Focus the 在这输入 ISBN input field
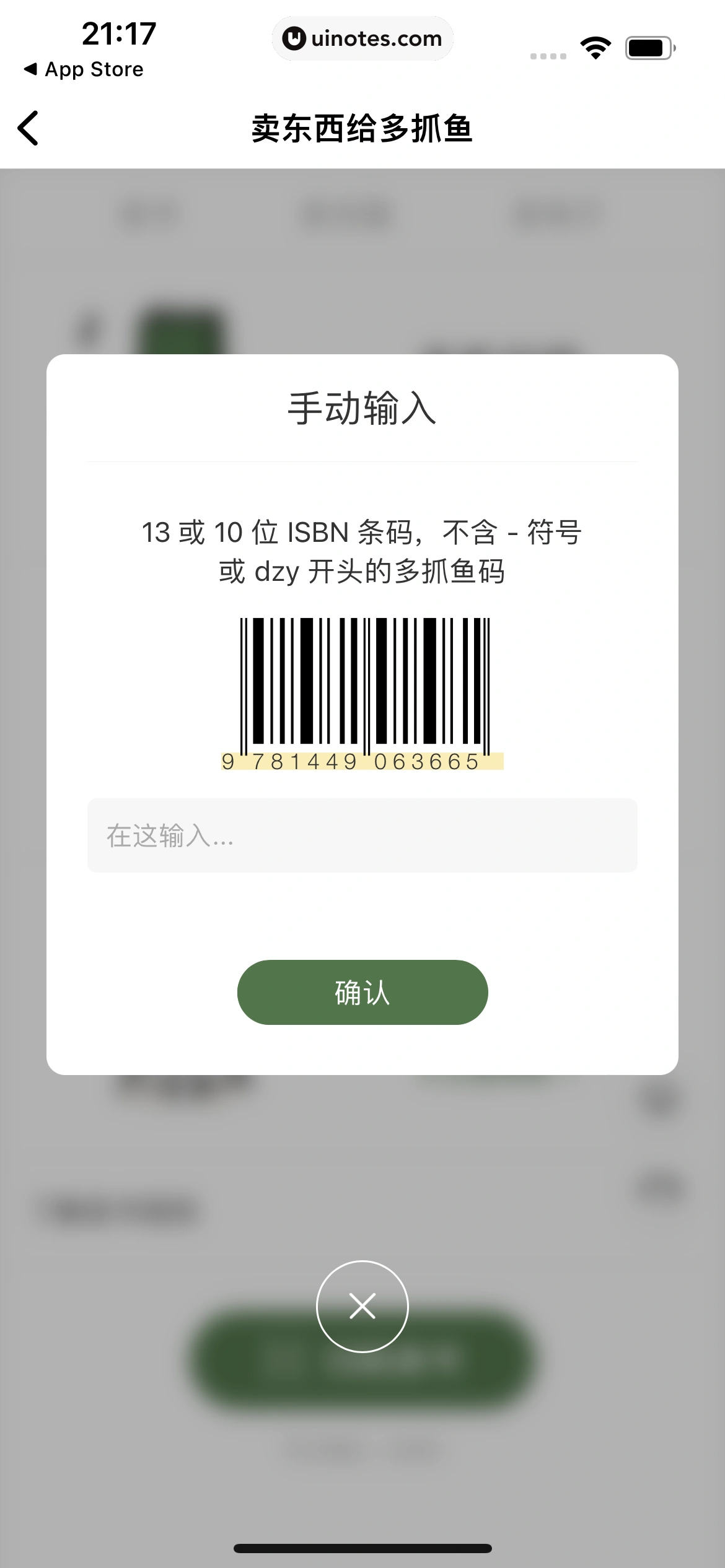Image resolution: width=725 pixels, height=1568 pixels. (362, 835)
